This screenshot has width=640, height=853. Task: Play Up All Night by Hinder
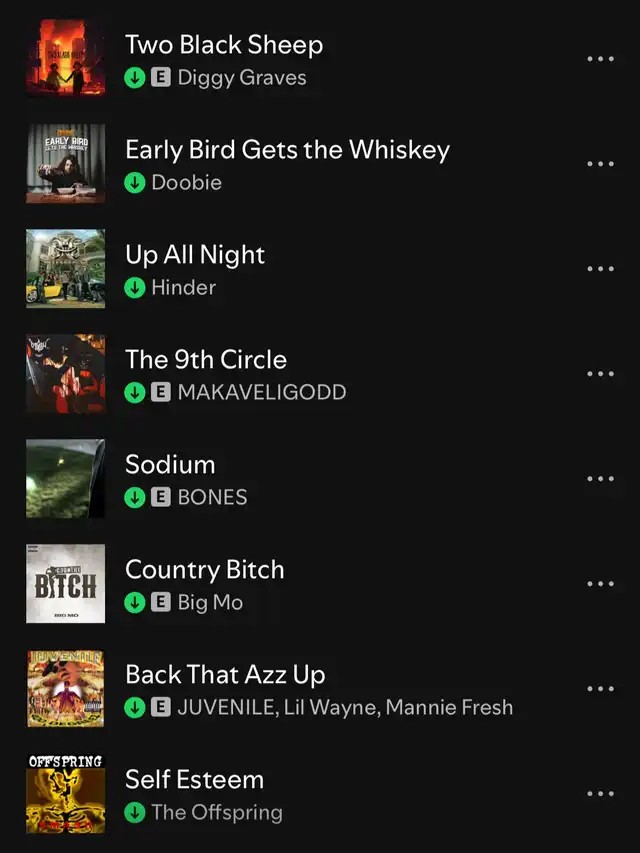pos(195,255)
